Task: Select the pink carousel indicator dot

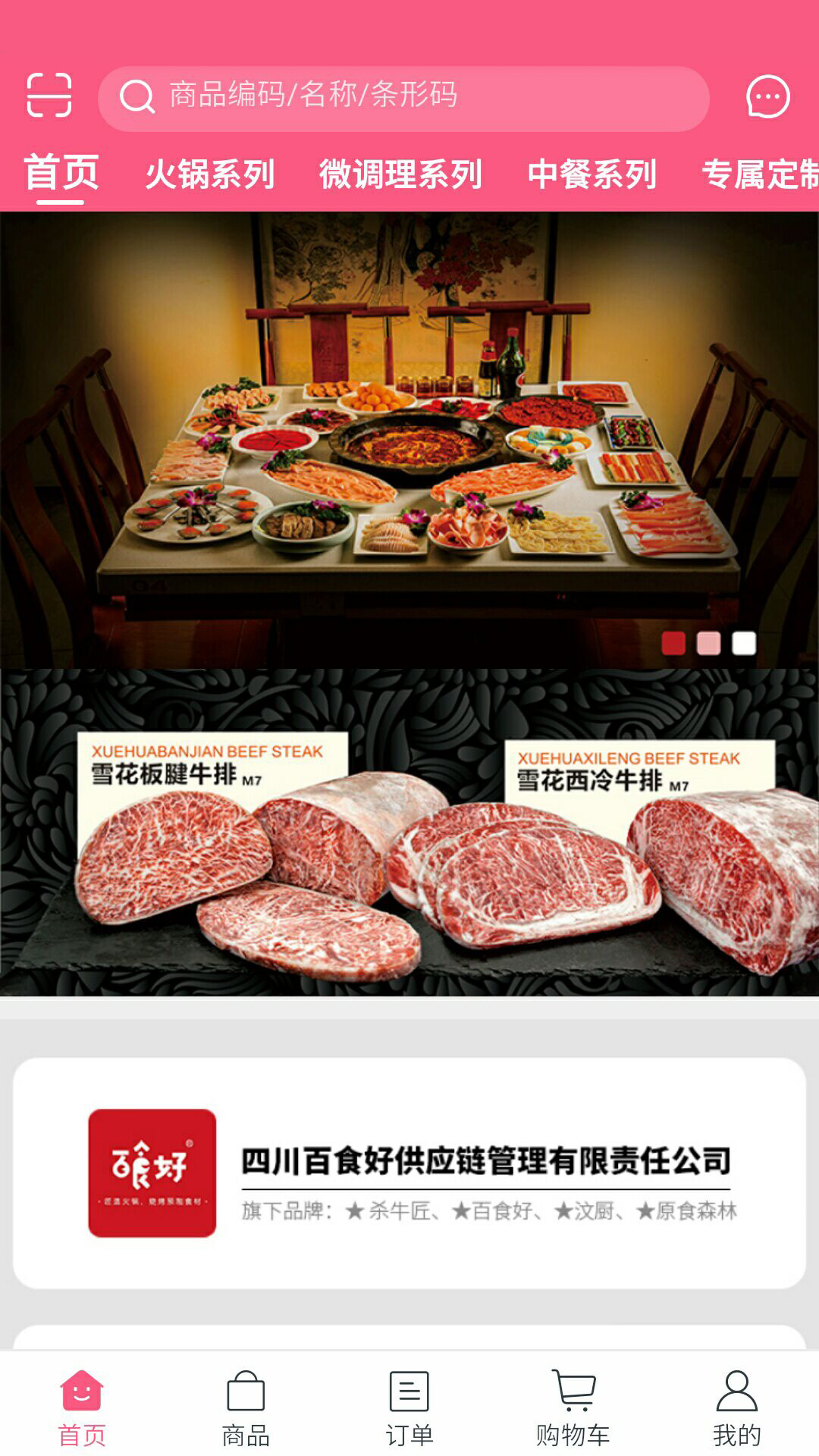Action: 710,642
